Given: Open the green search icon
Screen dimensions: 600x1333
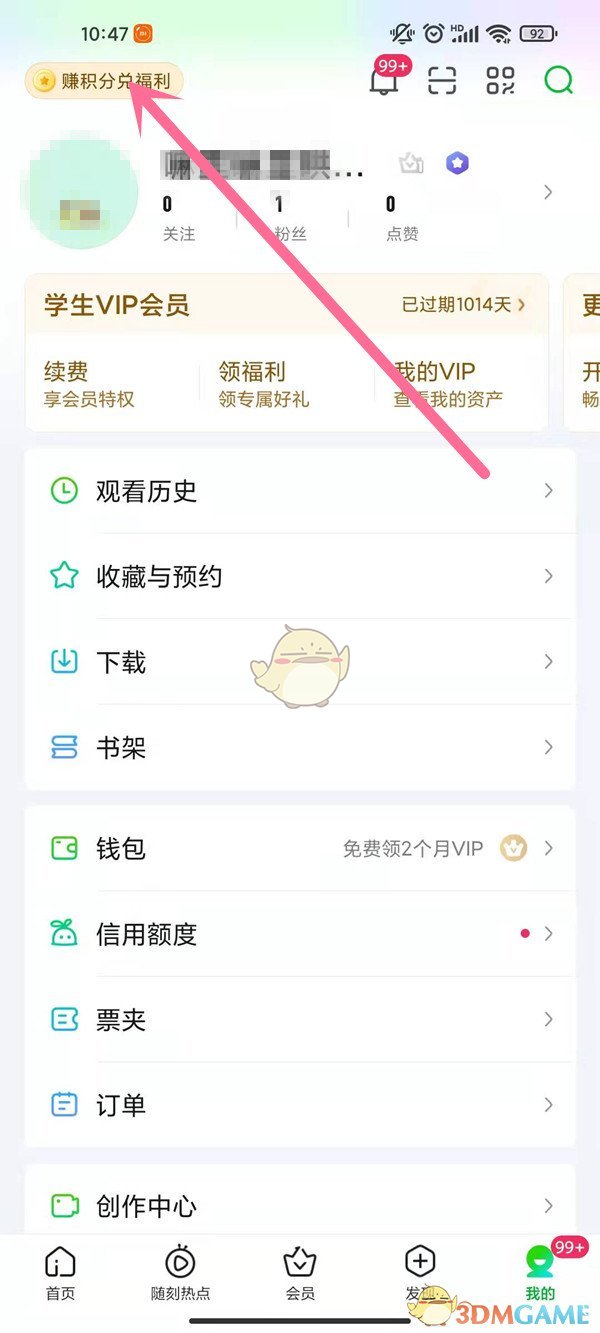Looking at the screenshot, I should point(559,81).
